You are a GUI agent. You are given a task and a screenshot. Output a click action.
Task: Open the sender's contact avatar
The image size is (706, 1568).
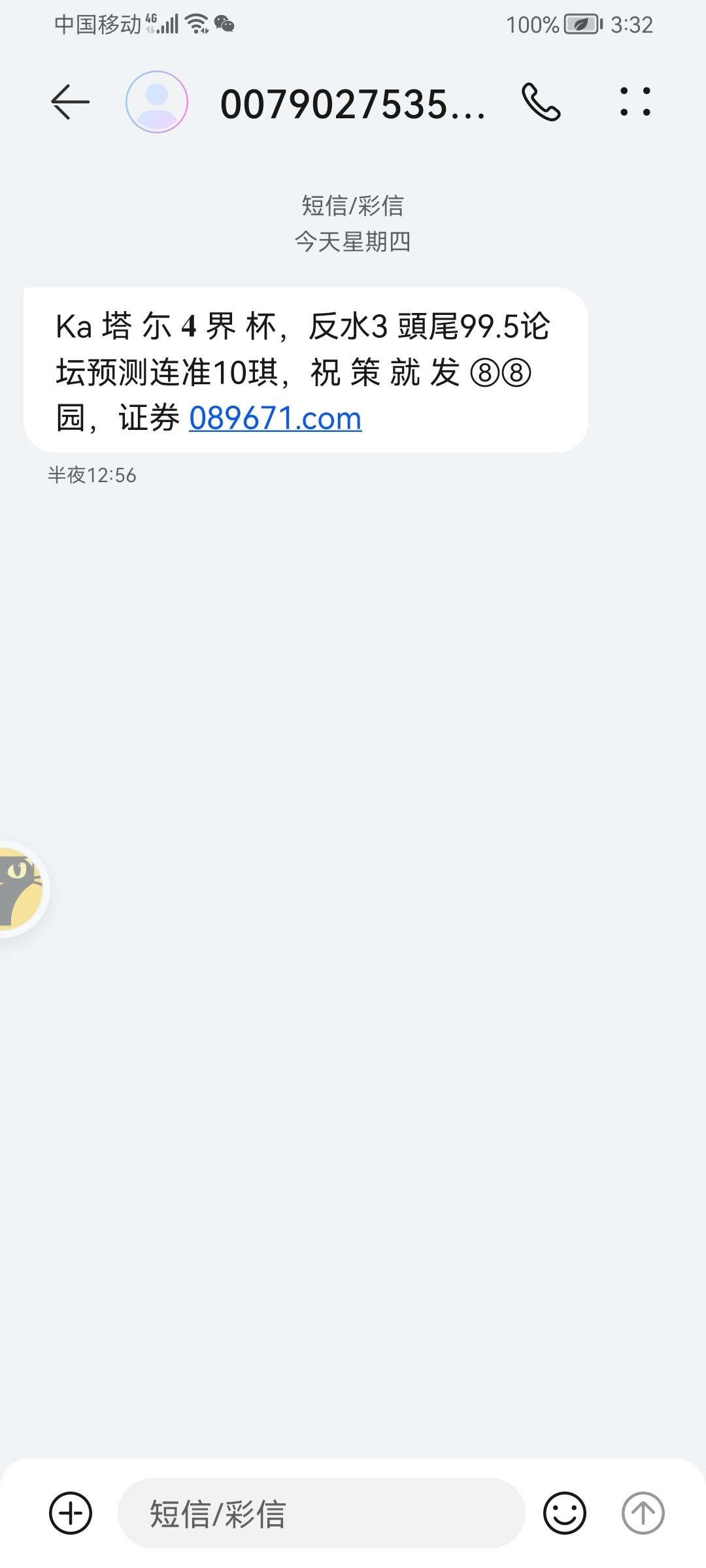click(x=157, y=103)
